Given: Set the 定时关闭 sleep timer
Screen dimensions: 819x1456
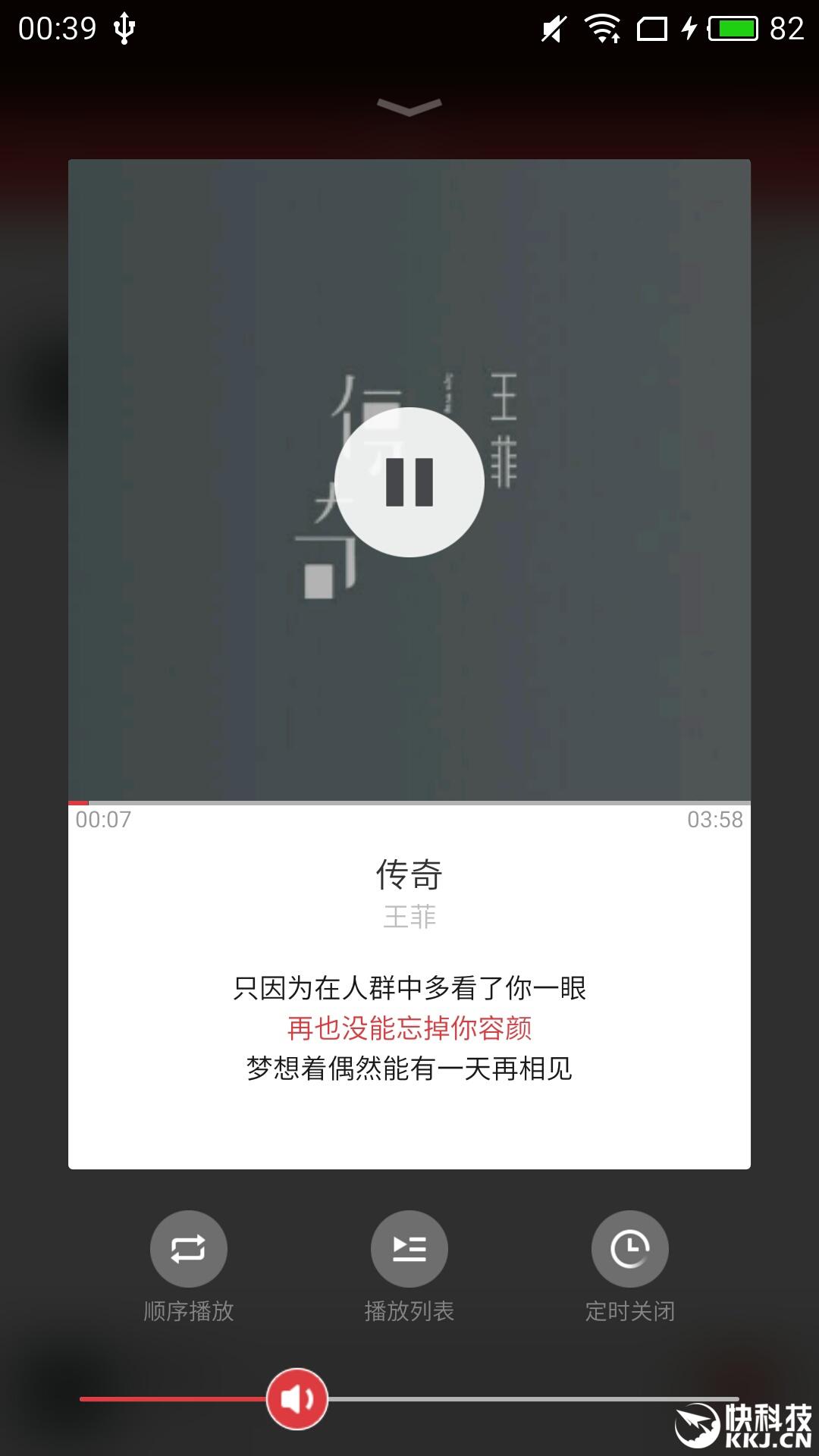Looking at the screenshot, I should (629, 1249).
